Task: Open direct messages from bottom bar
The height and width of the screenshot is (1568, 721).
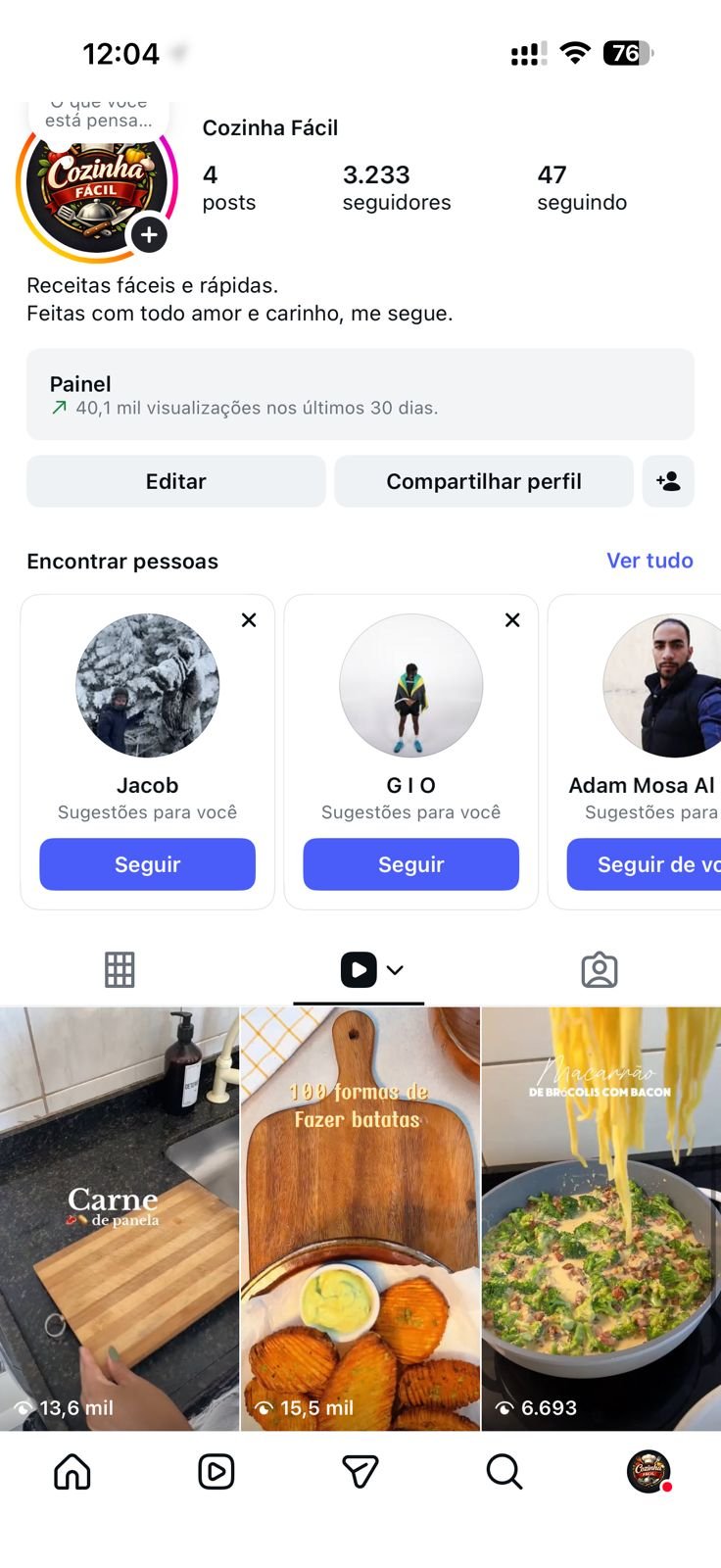Action: [x=360, y=1471]
